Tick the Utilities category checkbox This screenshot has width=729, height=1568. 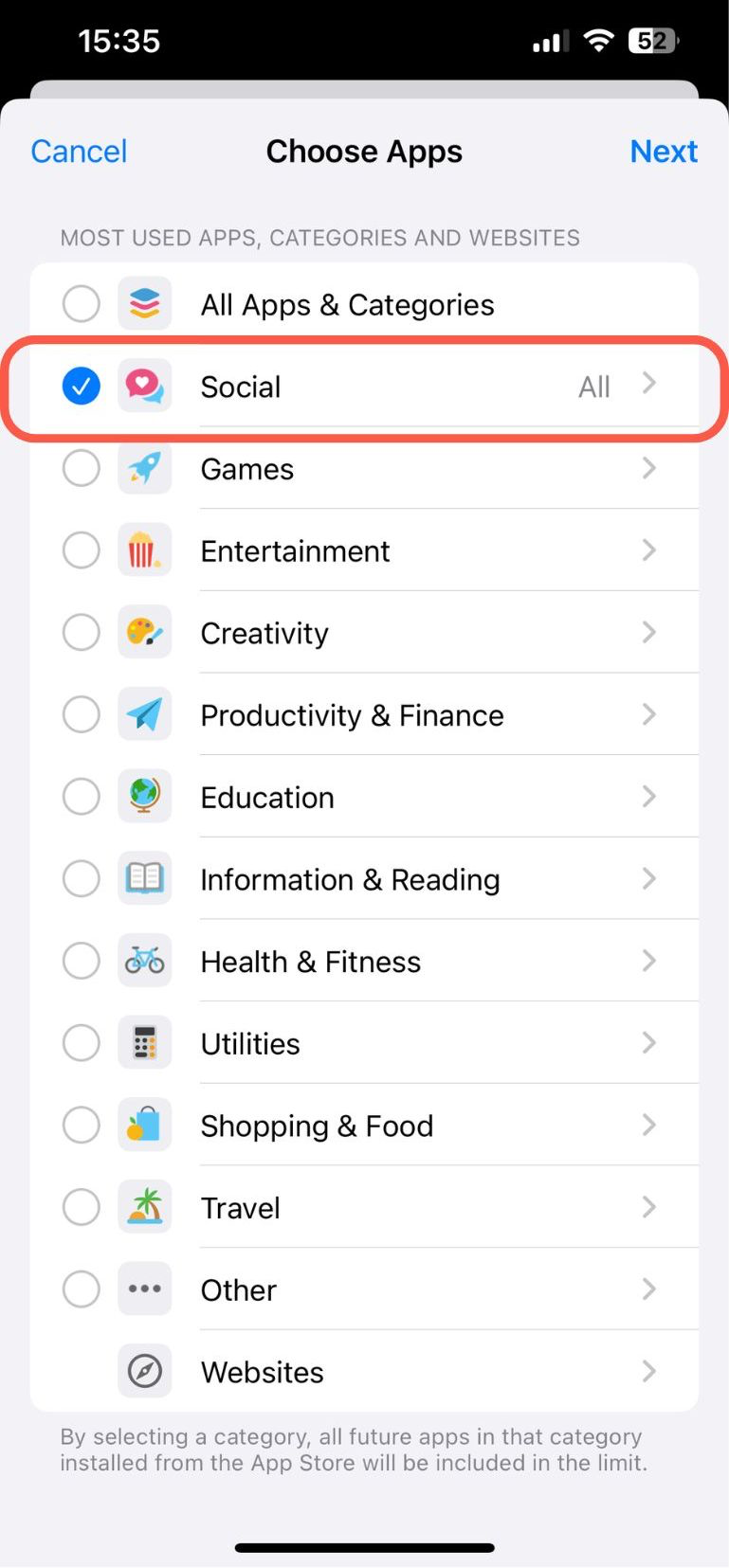(x=82, y=1043)
